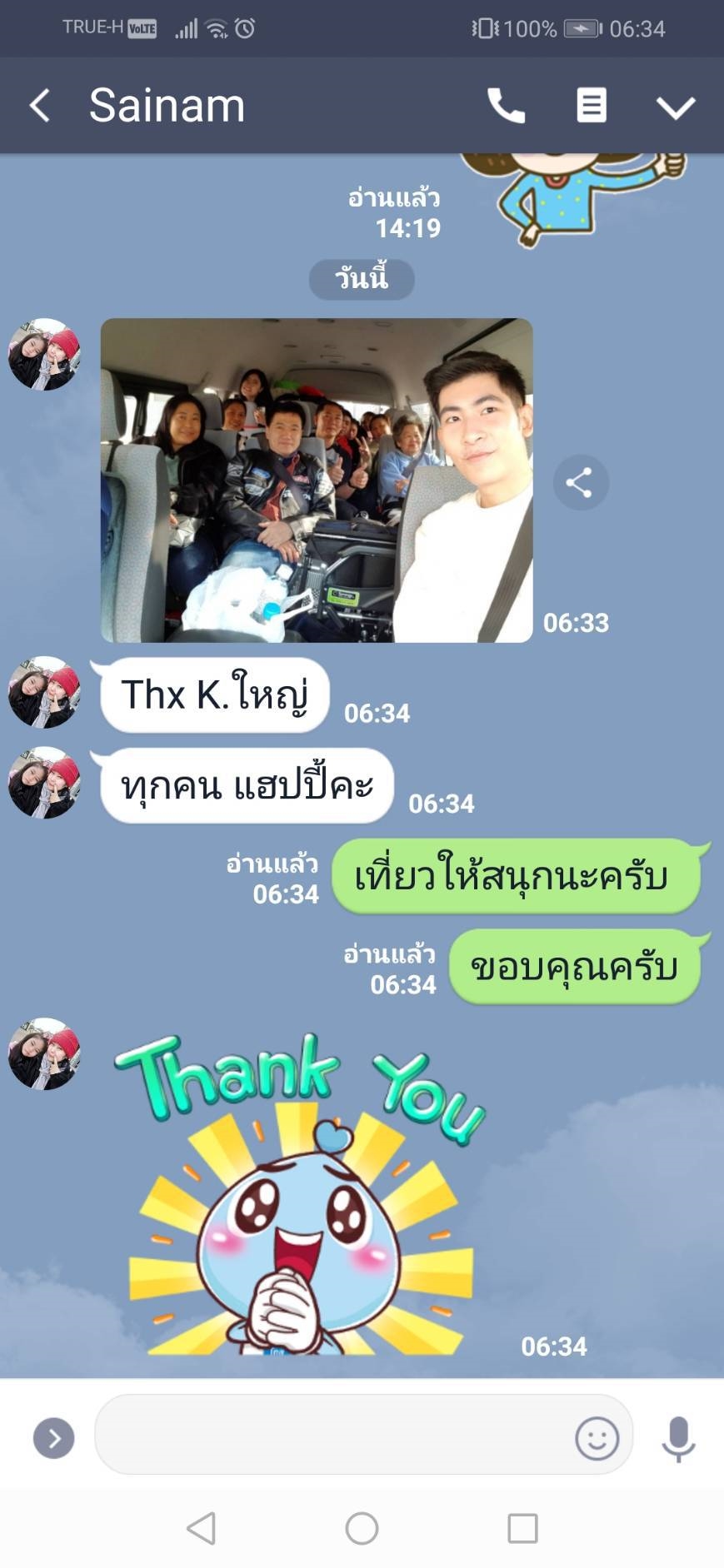Expand the chat options chevron
Image resolution: width=724 pixels, height=1568 pixels.
click(x=675, y=107)
